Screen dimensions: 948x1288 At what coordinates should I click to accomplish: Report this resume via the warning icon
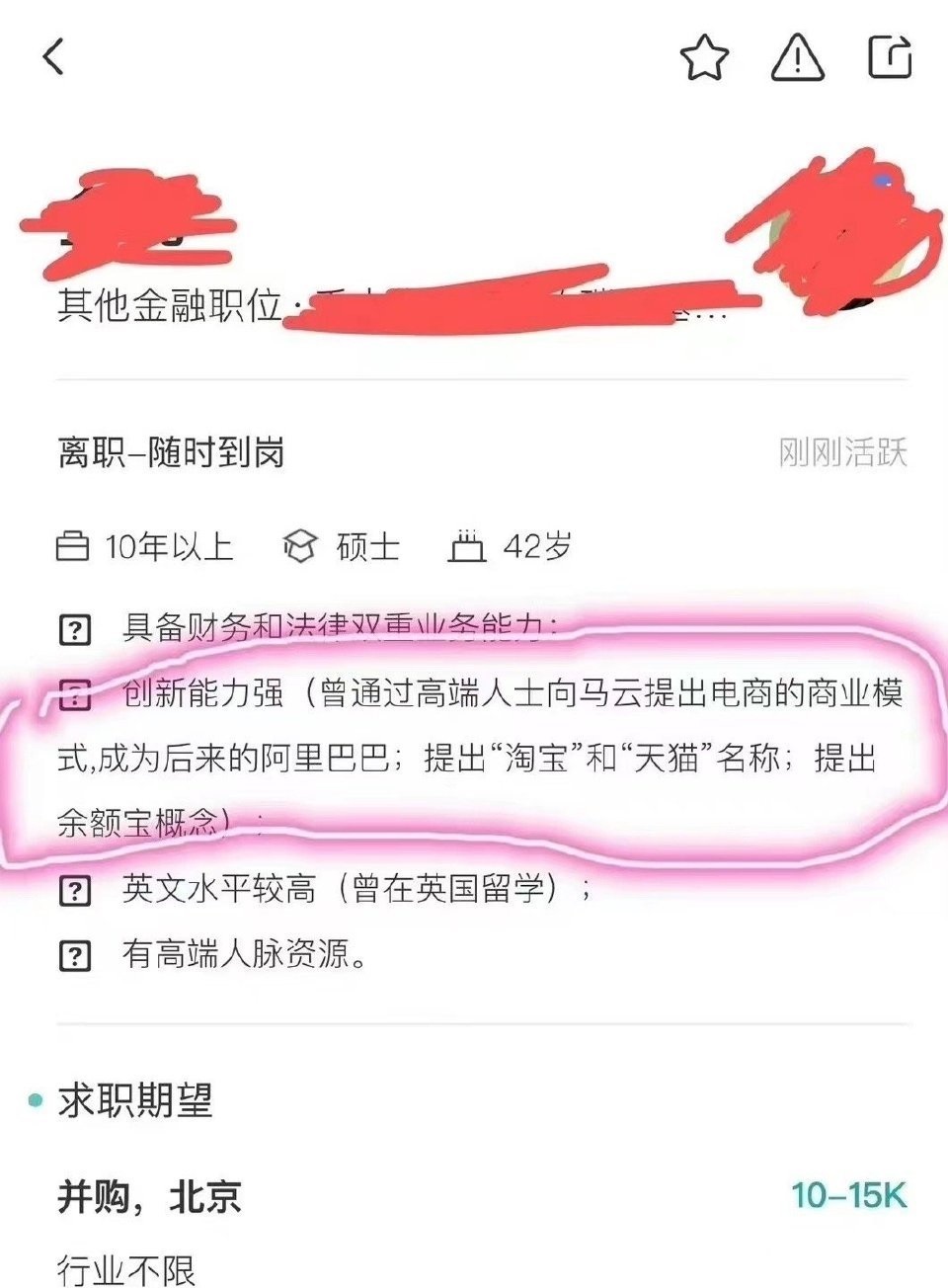pyautogui.click(x=797, y=57)
